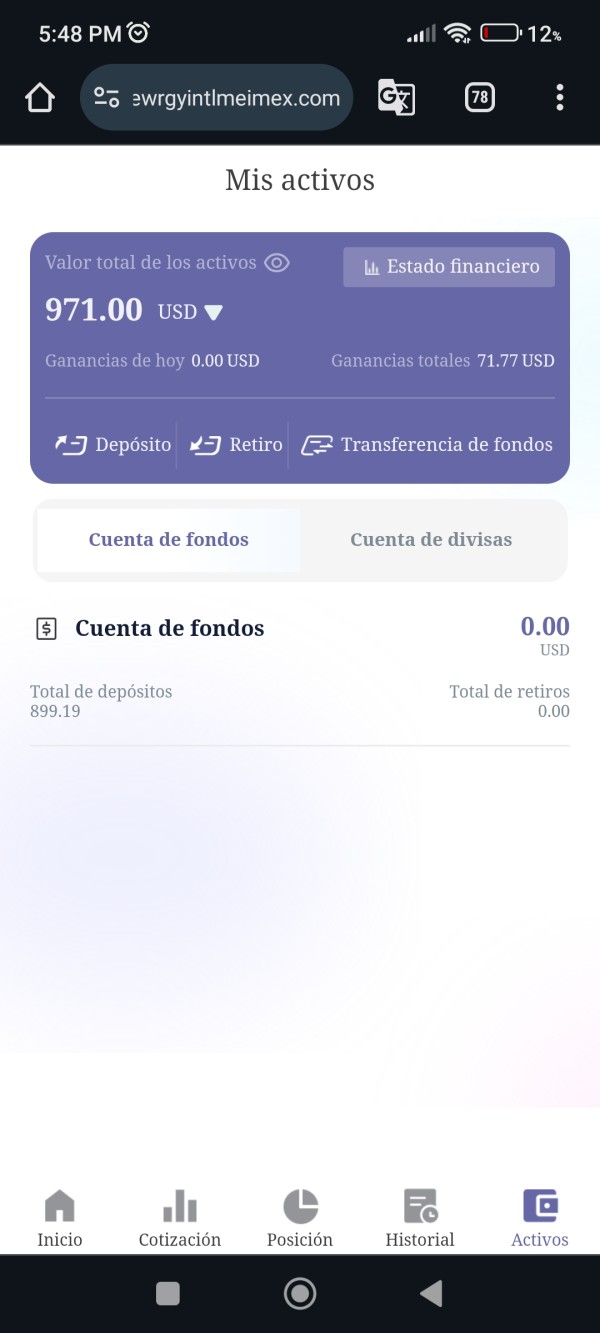The height and width of the screenshot is (1333, 600).
Task: Open the tab switcher showing 78
Action: [x=480, y=97]
